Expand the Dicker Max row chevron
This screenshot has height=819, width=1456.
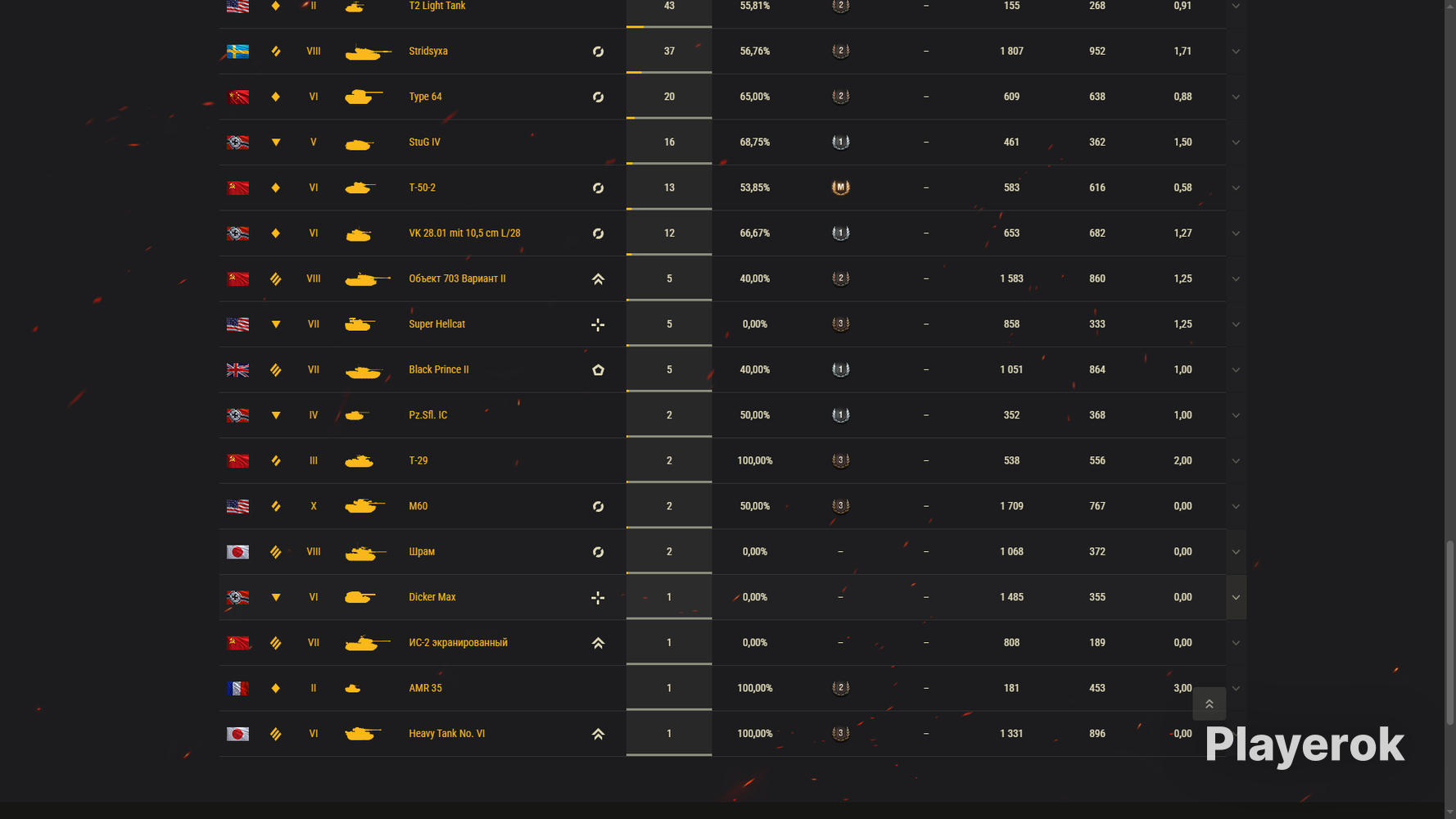pos(1236,598)
